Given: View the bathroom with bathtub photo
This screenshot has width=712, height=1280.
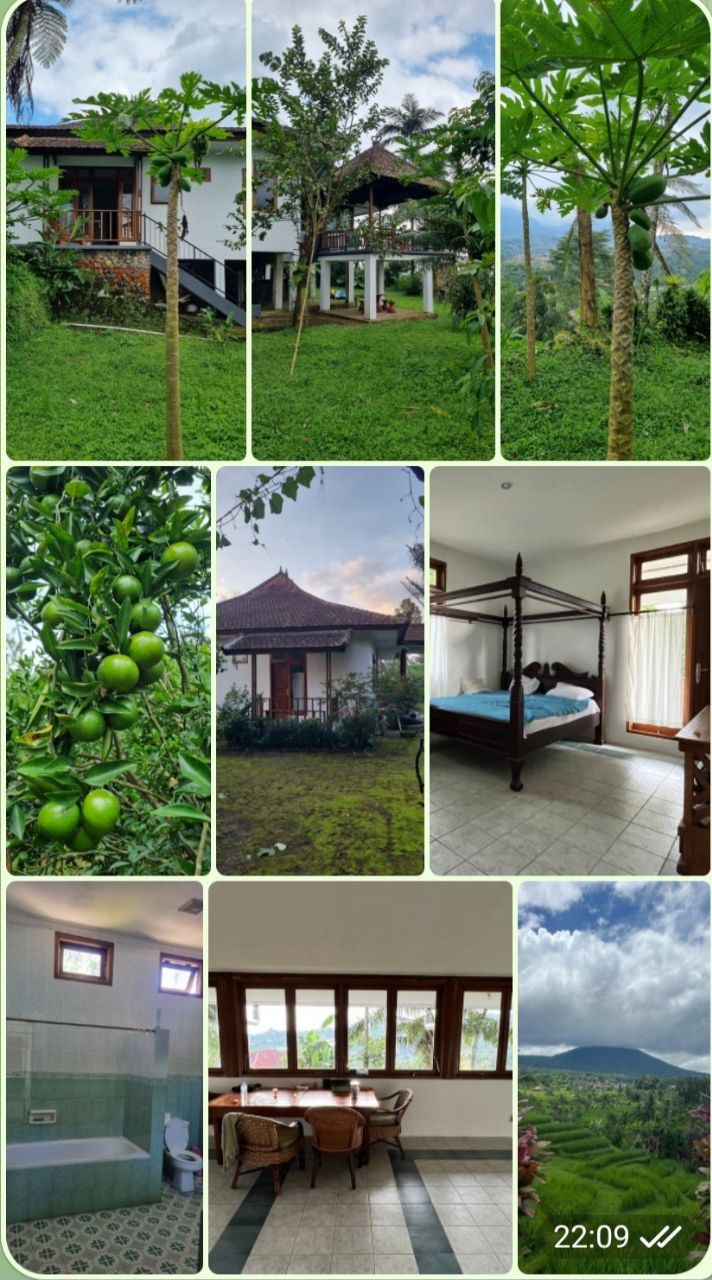Looking at the screenshot, I should (104, 1076).
